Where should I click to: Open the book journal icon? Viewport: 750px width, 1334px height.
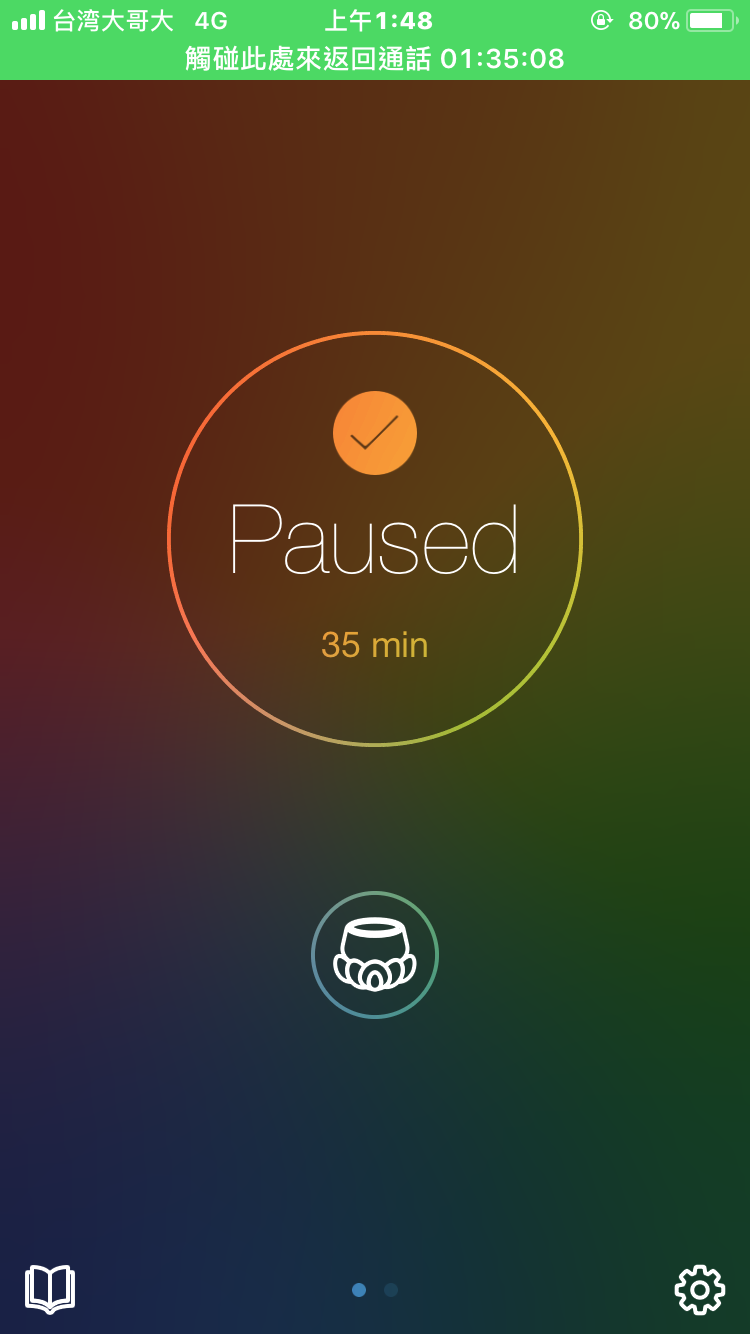point(50,1289)
